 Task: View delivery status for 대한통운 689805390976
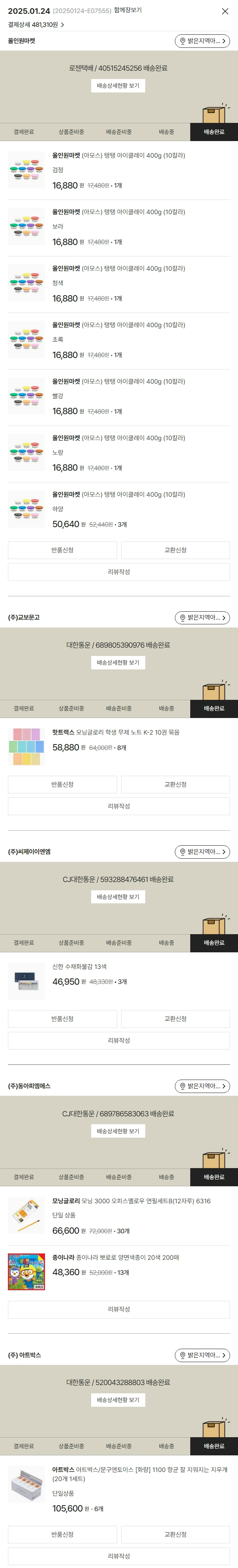point(118,663)
